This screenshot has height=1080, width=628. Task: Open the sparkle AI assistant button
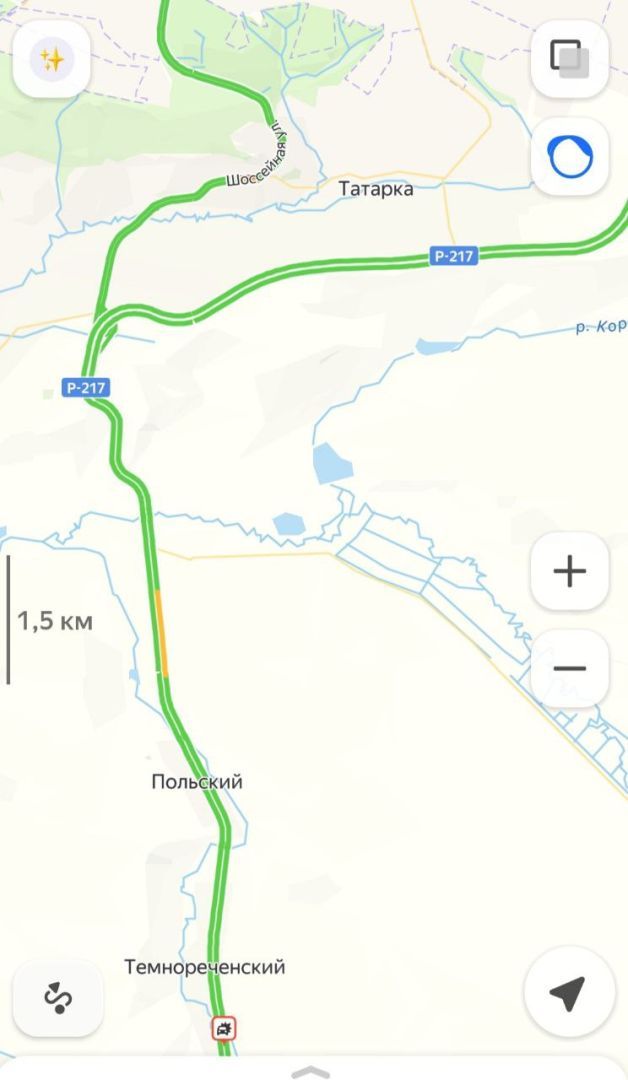pyautogui.click(x=51, y=59)
